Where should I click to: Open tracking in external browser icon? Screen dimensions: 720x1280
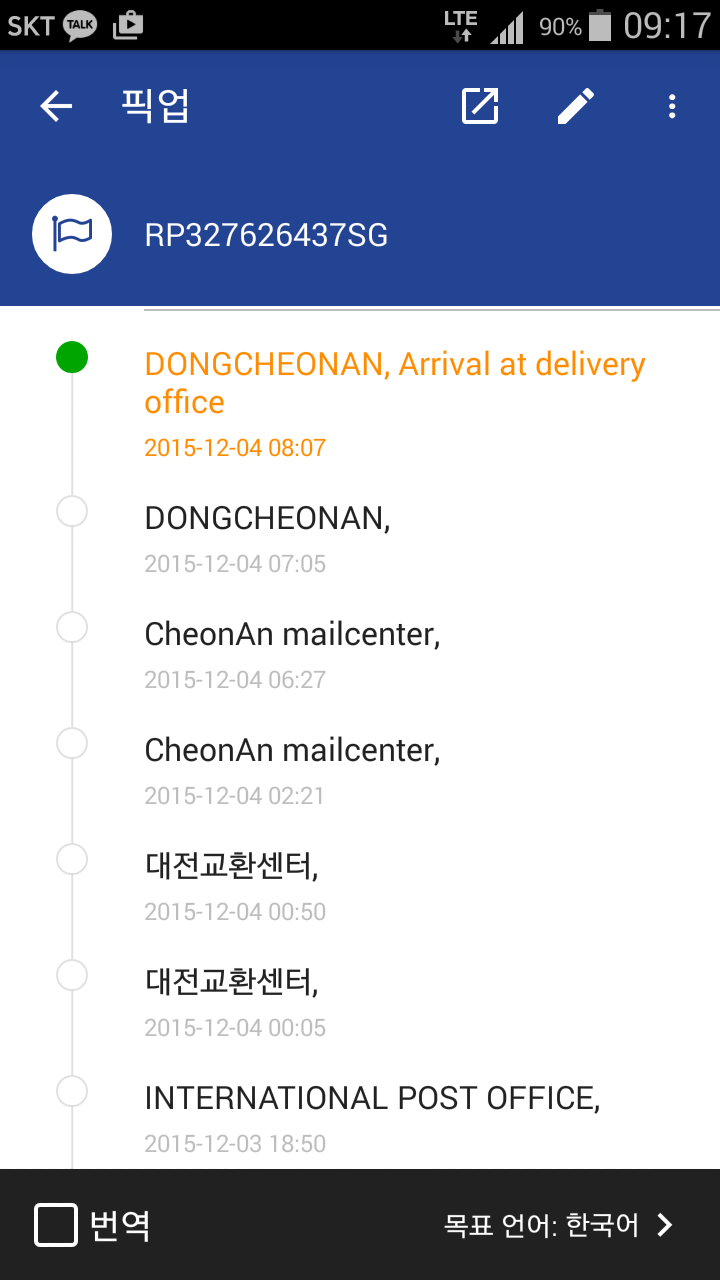point(480,106)
